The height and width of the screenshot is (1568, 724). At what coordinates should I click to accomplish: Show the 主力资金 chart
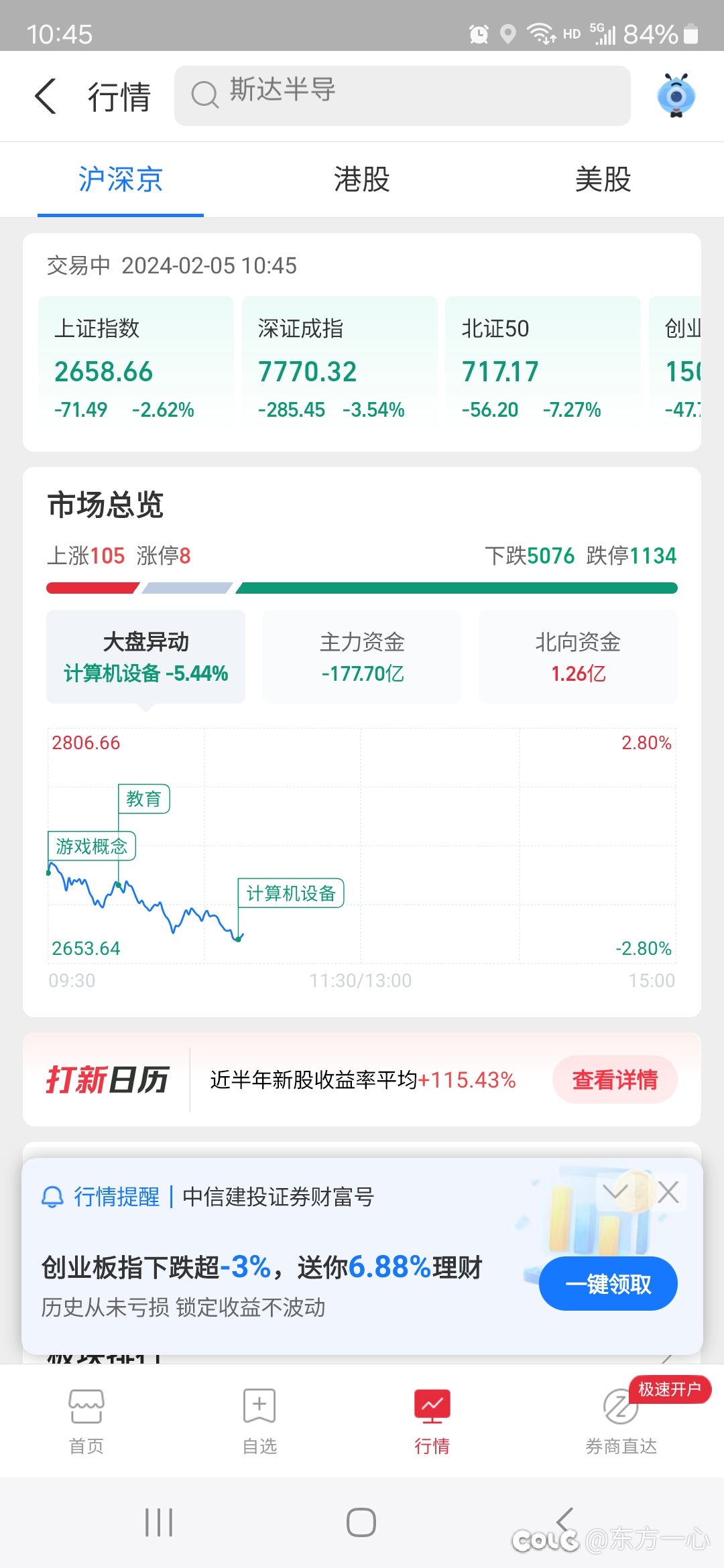coord(362,657)
